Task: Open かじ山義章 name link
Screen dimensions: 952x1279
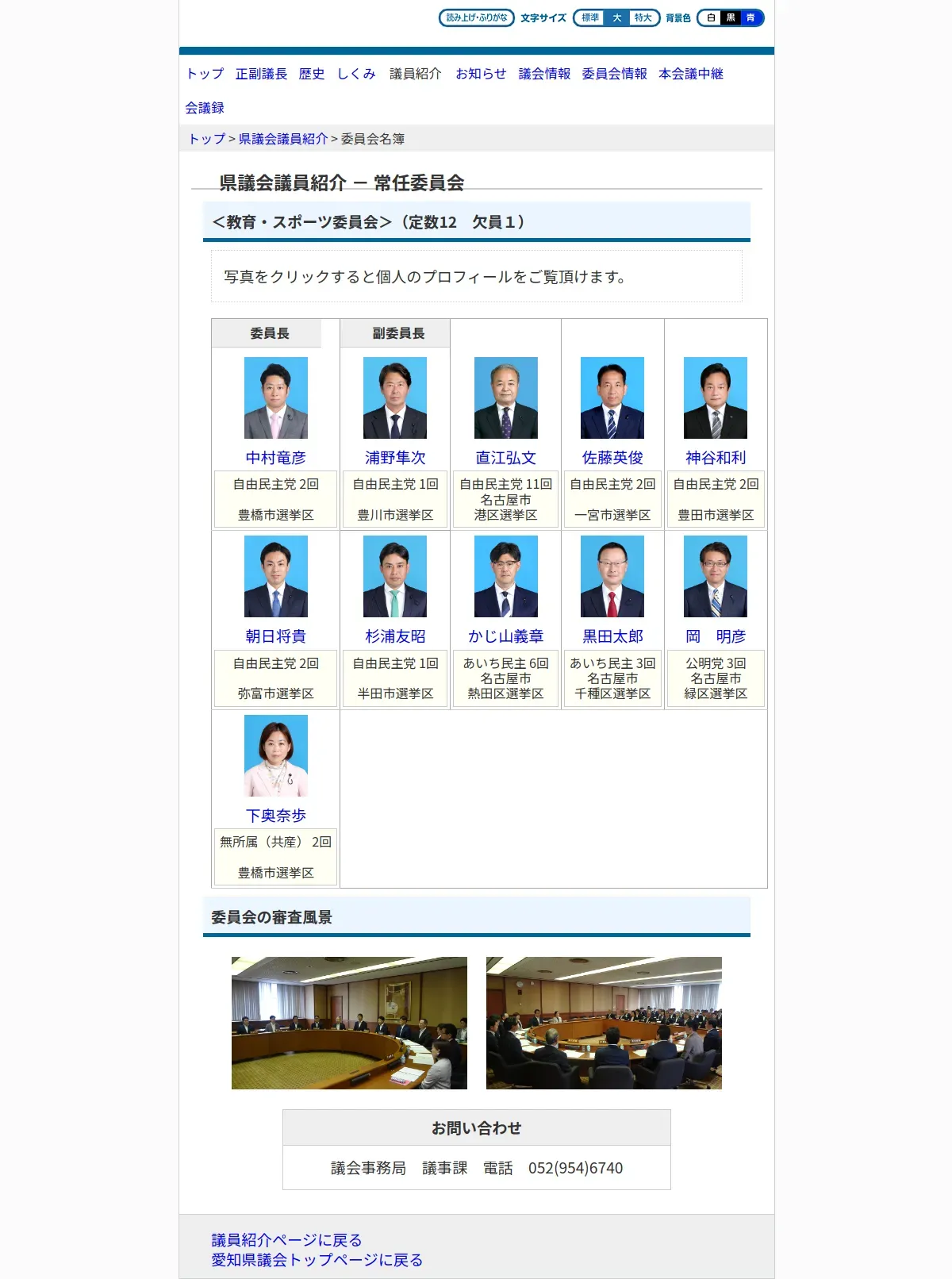Action: pyautogui.click(x=505, y=636)
